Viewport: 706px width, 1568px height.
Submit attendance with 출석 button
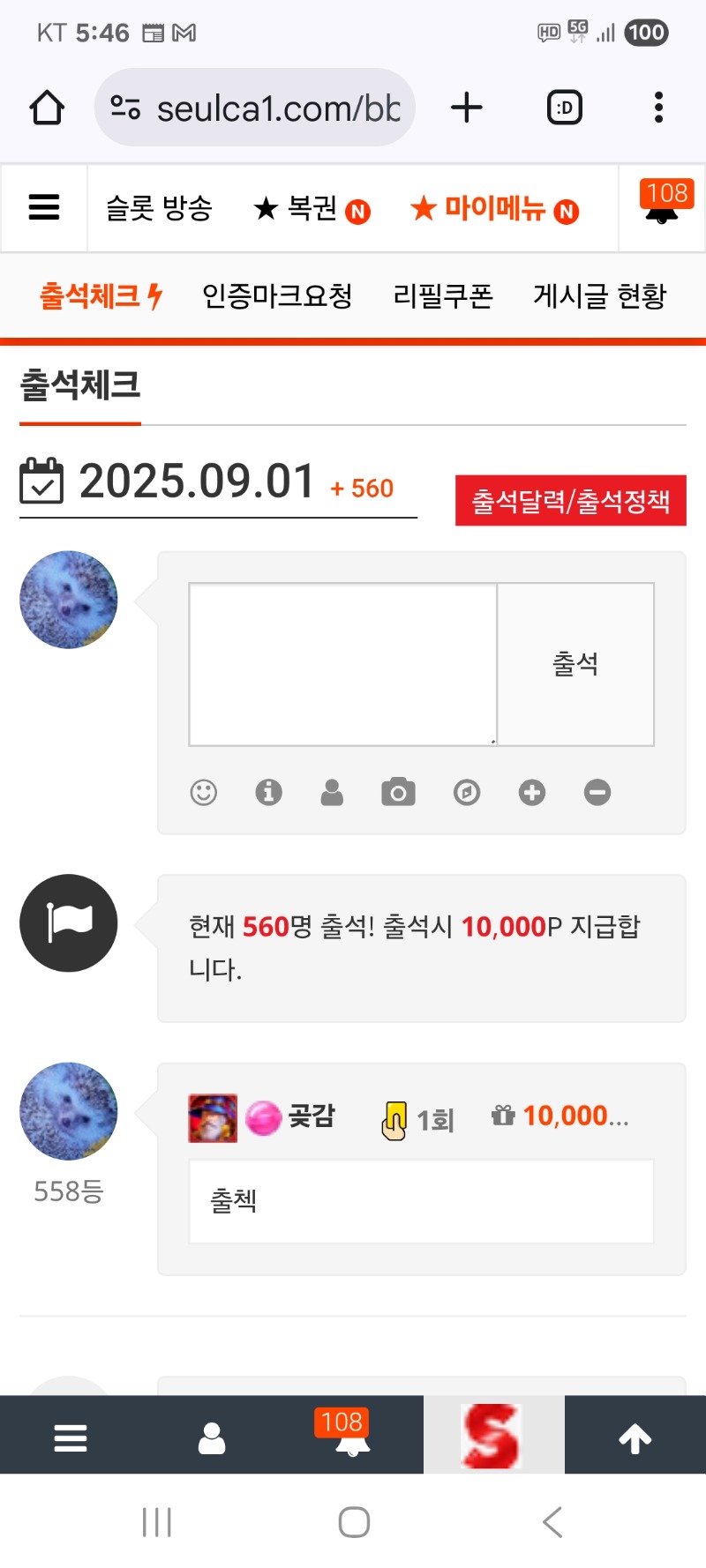tap(575, 663)
